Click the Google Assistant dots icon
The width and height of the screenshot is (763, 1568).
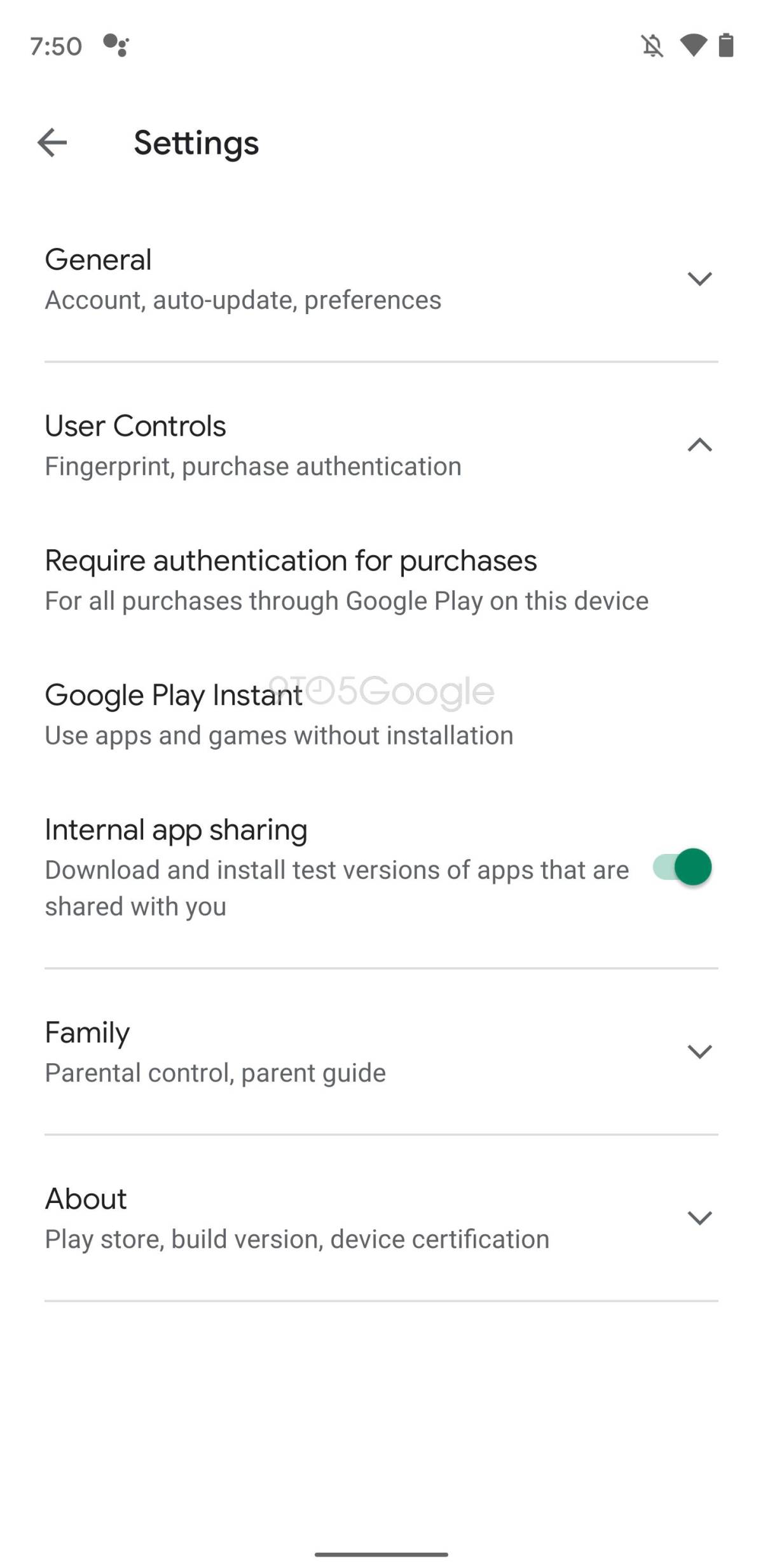(x=118, y=45)
